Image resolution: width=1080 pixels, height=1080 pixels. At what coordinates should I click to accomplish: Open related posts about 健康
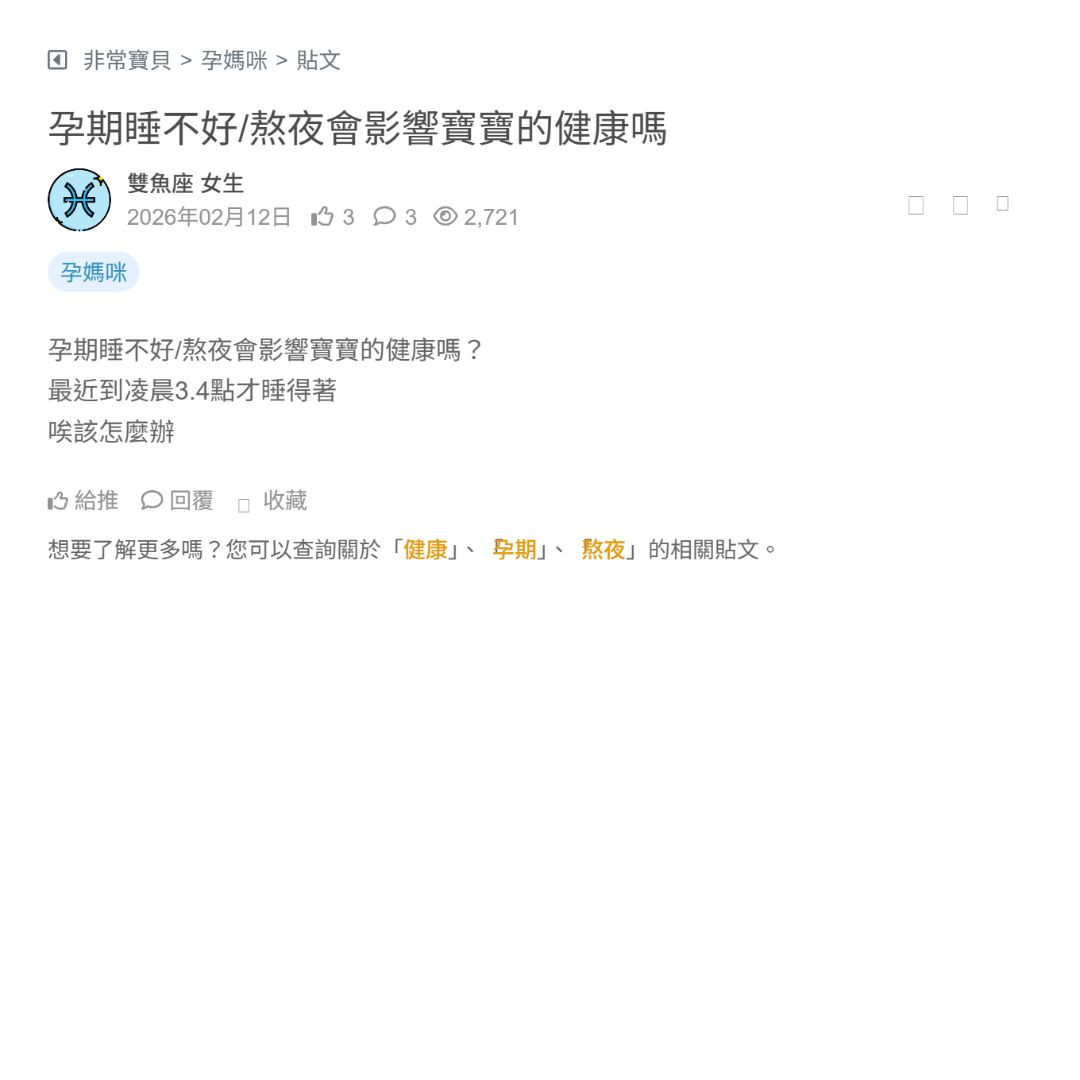[425, 549]
